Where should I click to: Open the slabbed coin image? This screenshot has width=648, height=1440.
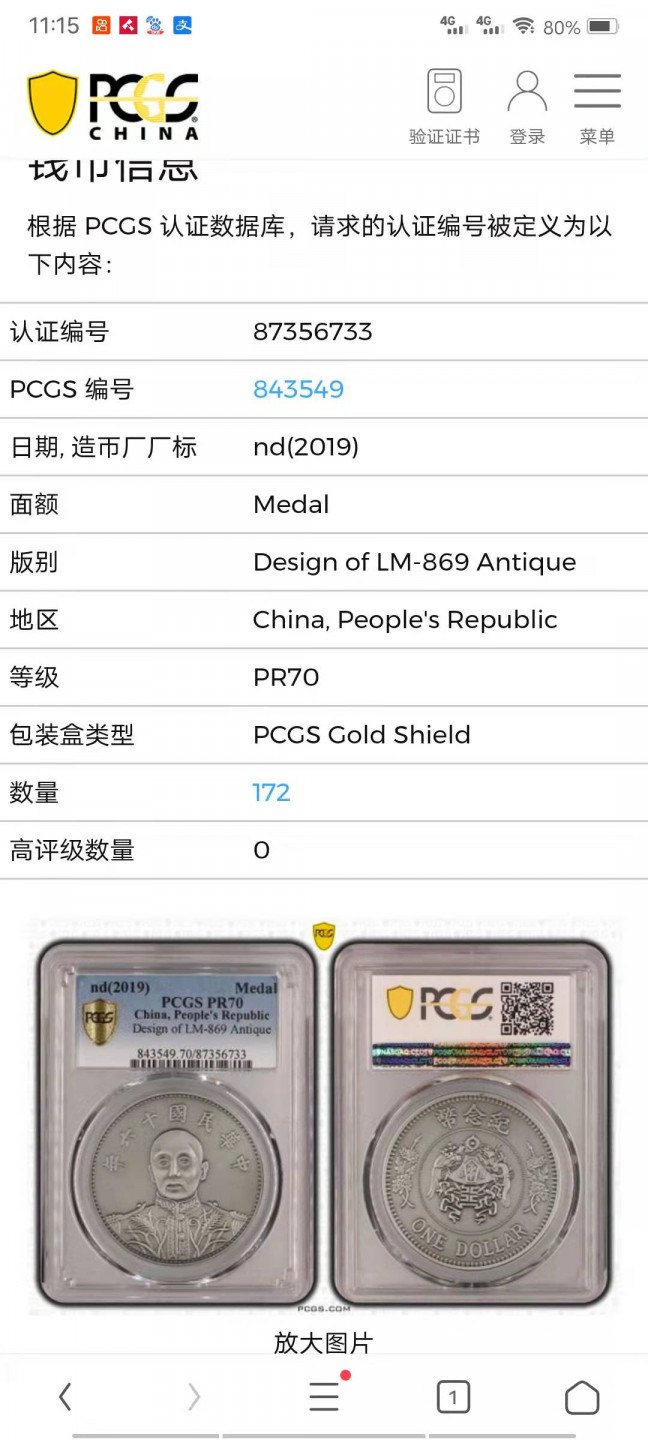[x=324, y=1115]
